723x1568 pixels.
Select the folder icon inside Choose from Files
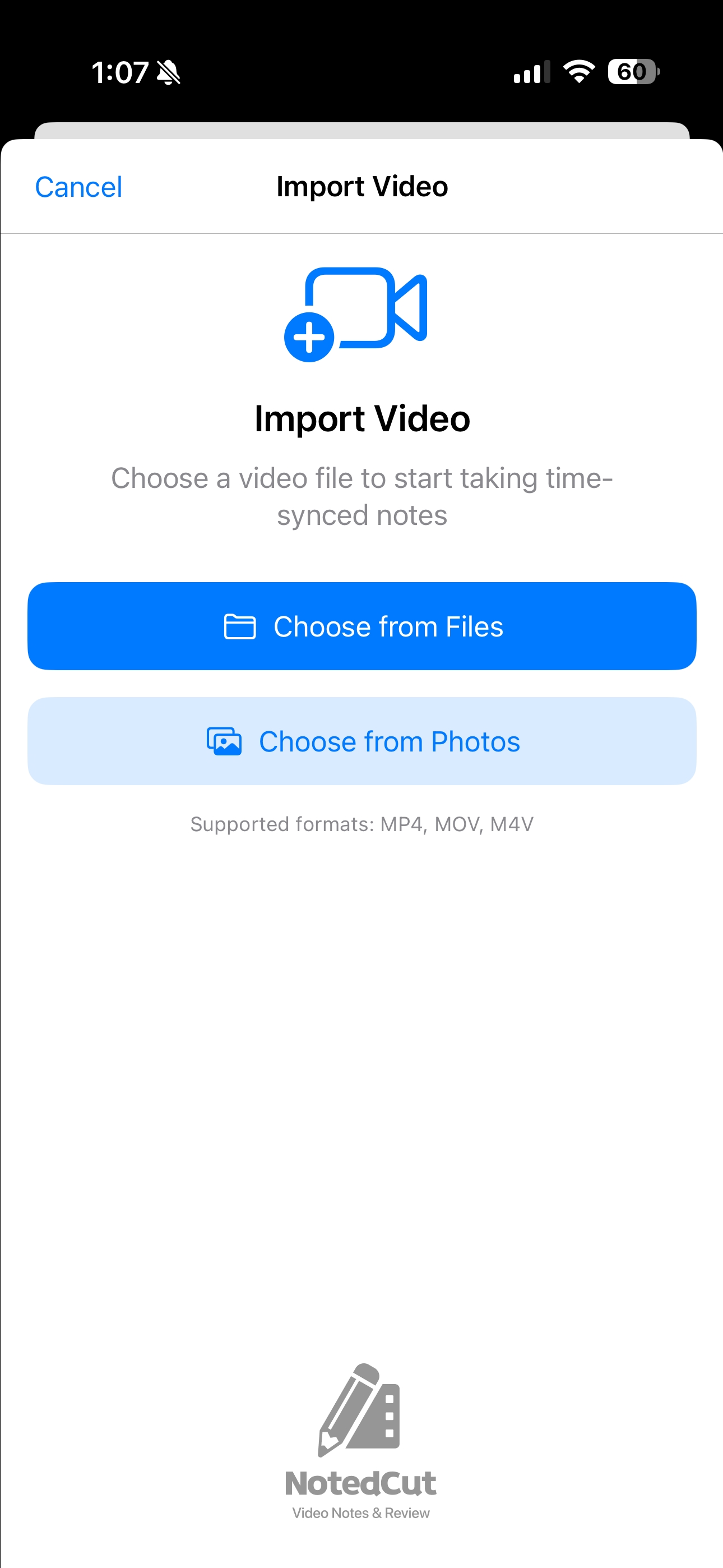(x=243, y=626)
